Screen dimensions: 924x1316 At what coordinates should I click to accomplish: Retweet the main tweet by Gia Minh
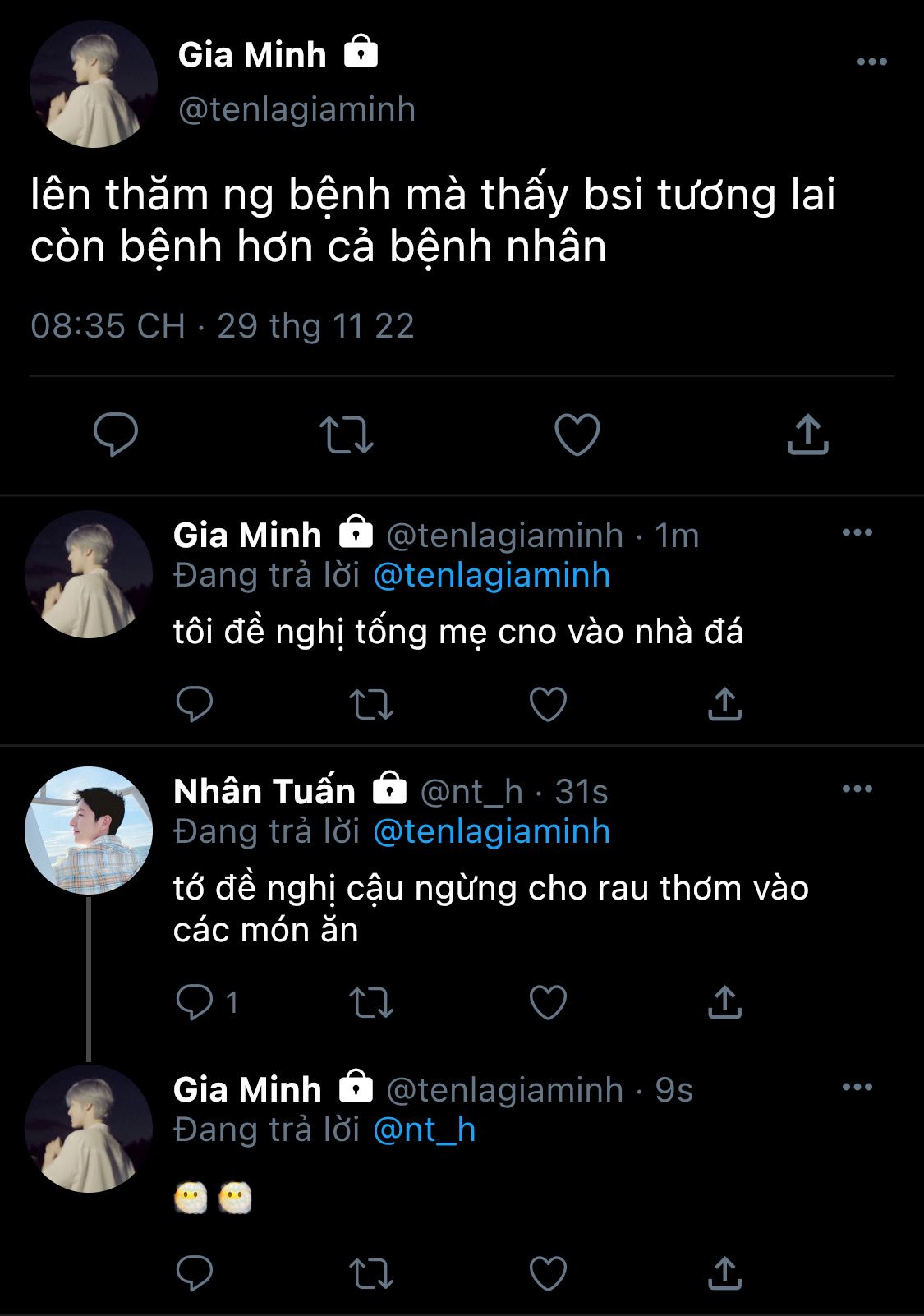pyautogui.click(x=346, y=435)
